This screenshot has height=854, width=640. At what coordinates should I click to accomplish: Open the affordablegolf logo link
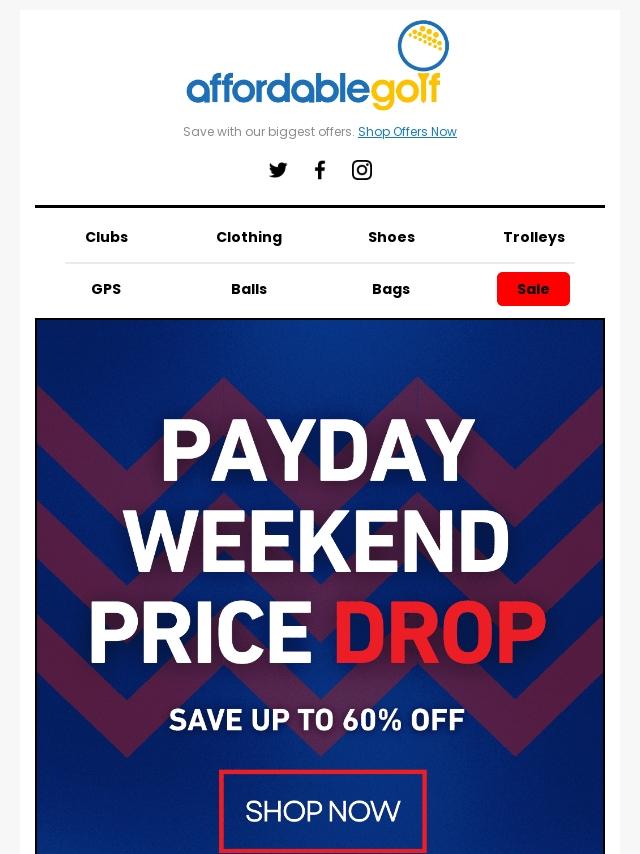point(318,68)
